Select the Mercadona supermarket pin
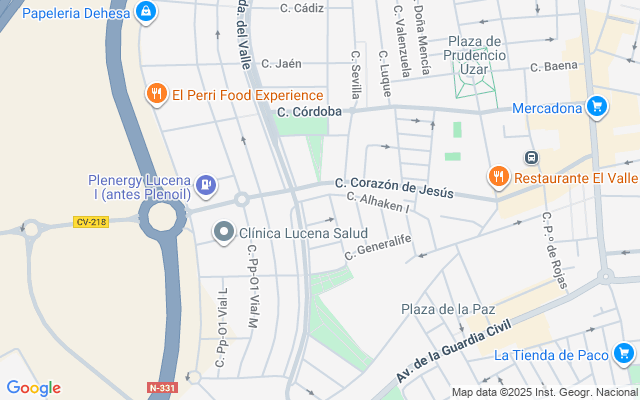 coord(597,107)
